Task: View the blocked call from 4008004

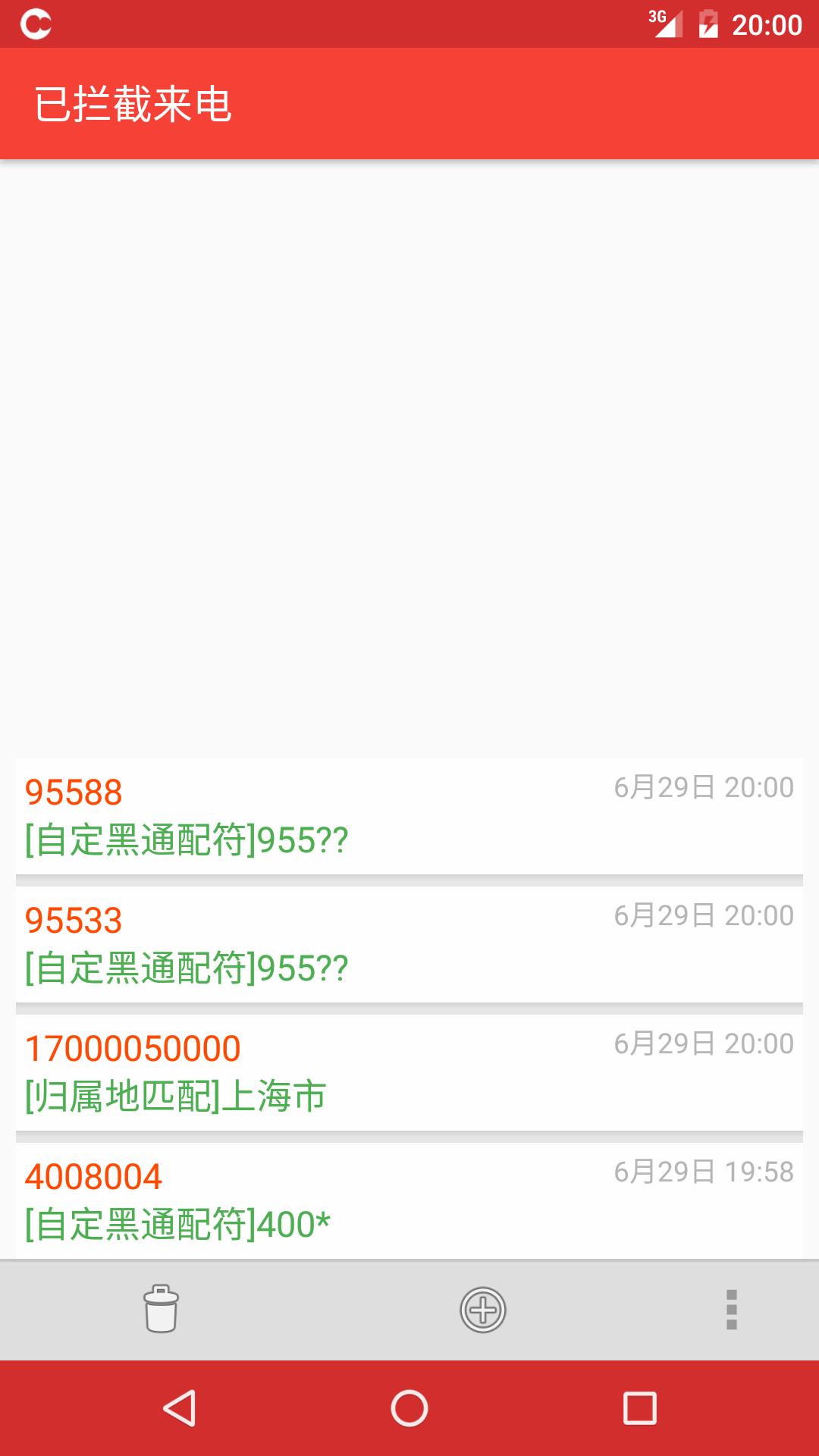Action: click(x=409, y=1200)
